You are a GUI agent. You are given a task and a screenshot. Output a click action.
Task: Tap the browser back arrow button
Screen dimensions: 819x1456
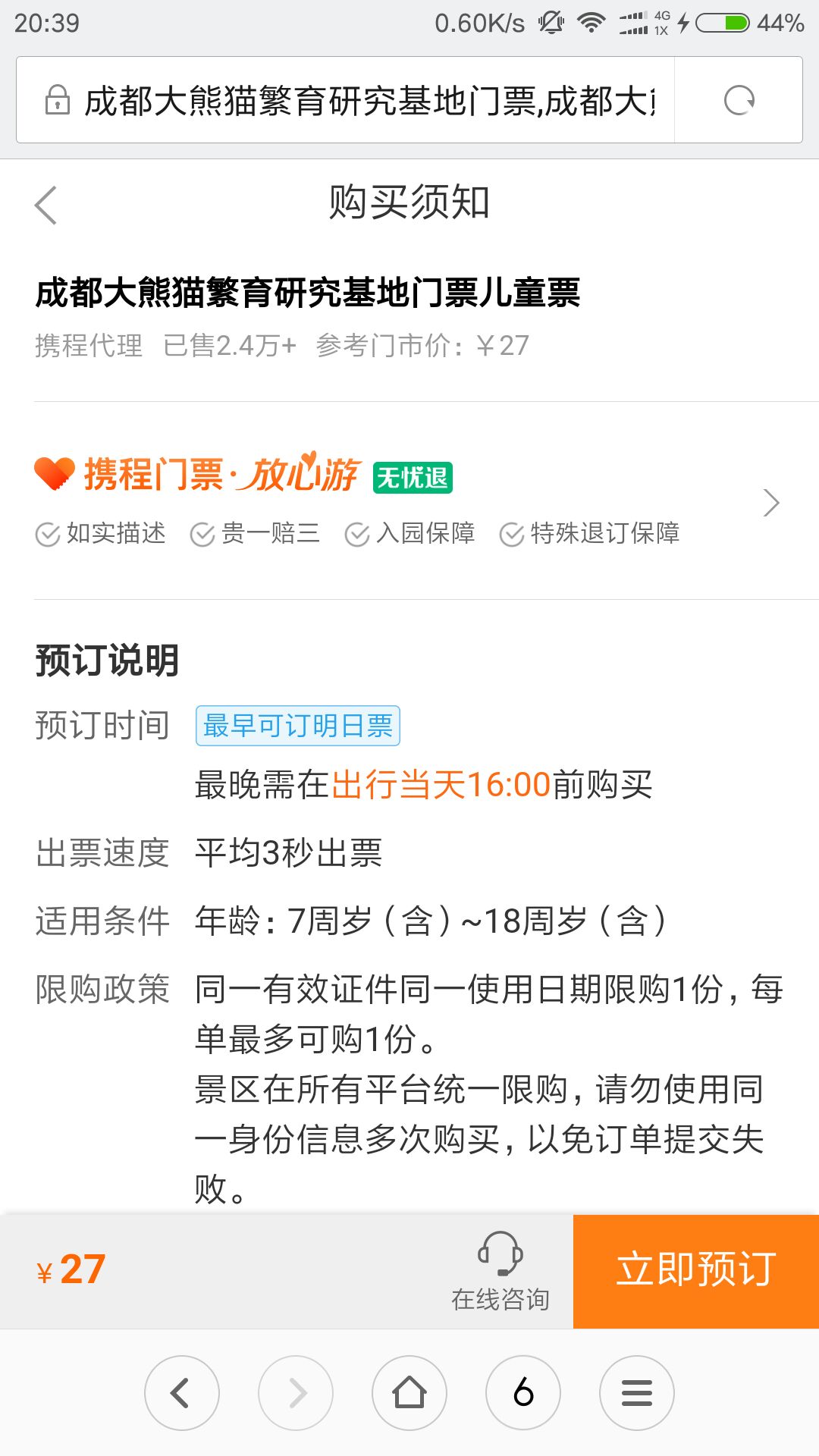(x=182, y=1393)
